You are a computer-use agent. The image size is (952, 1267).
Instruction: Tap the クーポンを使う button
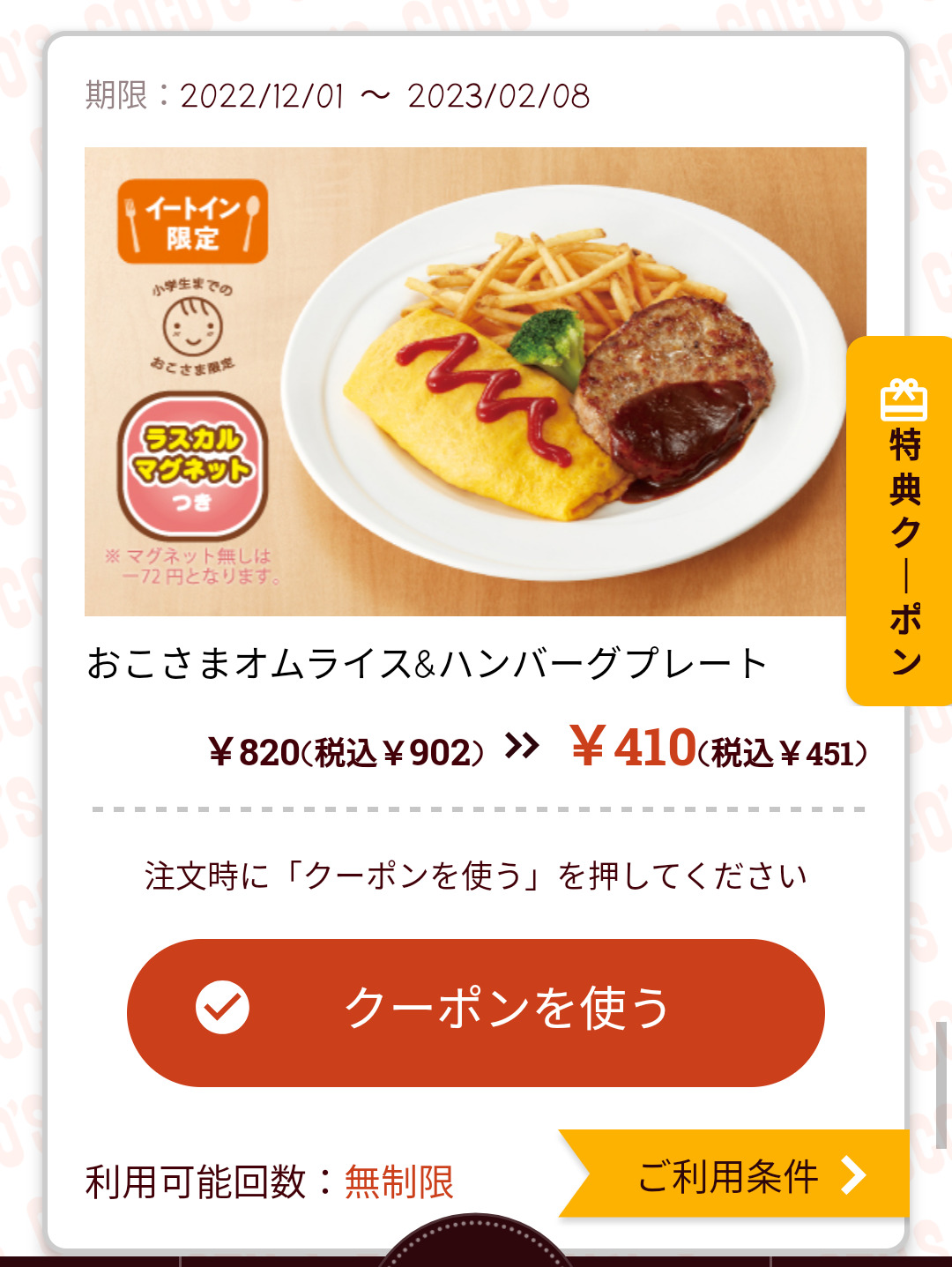coord(476,1012)
